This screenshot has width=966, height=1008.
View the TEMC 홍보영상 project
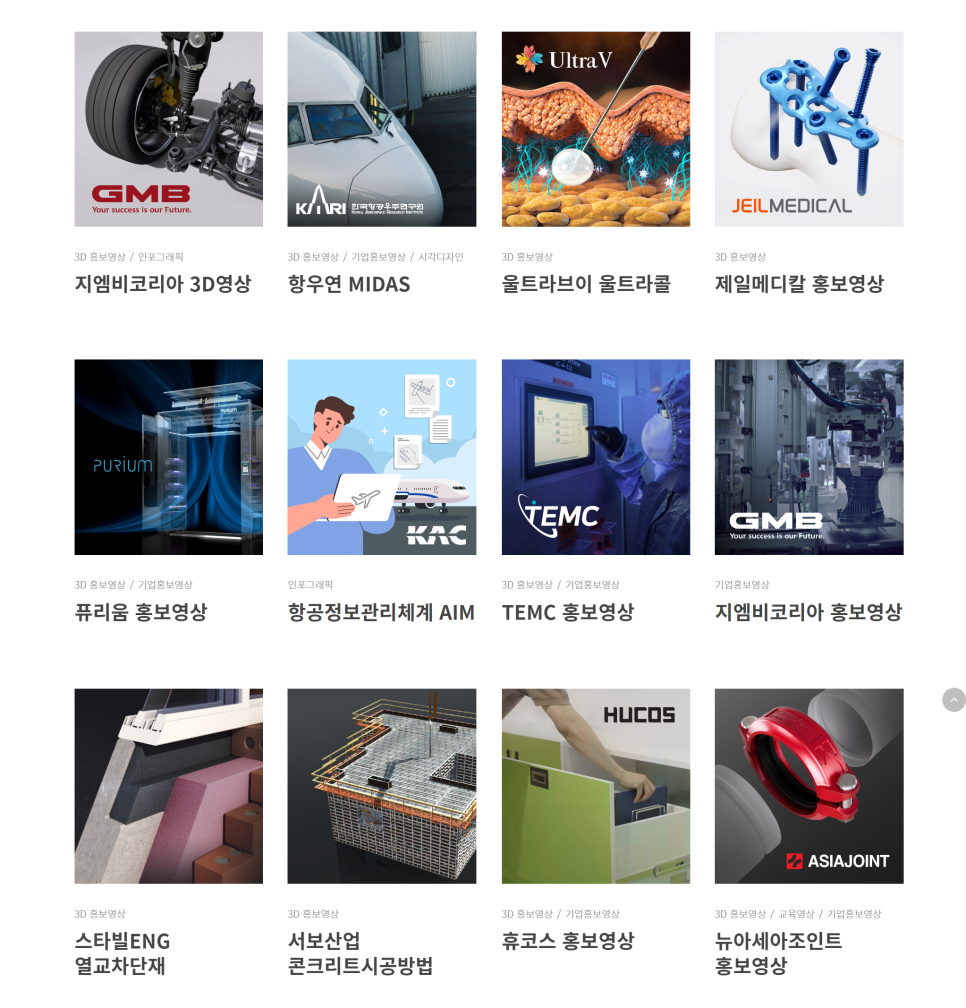(595, 457)
